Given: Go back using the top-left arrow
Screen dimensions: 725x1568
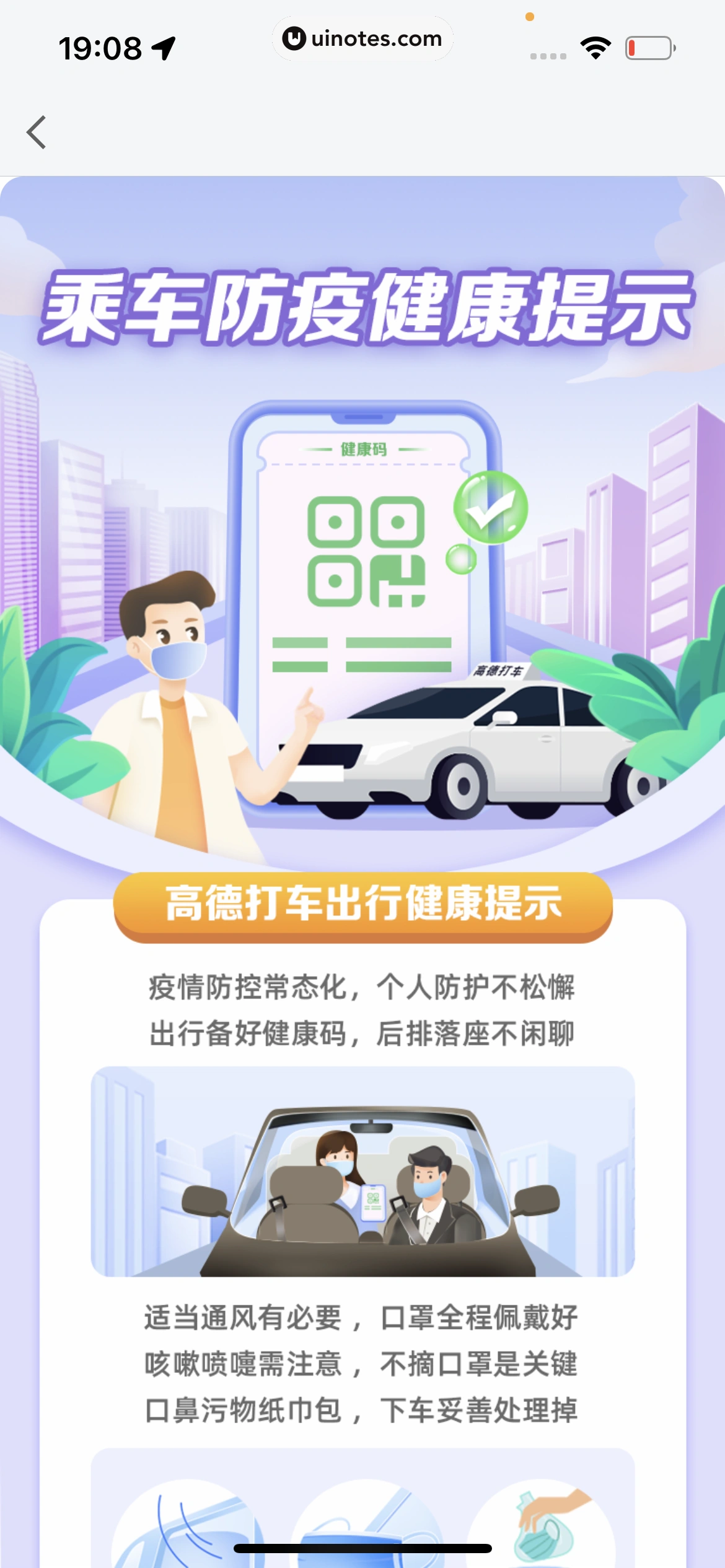Looking at the screenshot, I should click(x=37, y=132).
